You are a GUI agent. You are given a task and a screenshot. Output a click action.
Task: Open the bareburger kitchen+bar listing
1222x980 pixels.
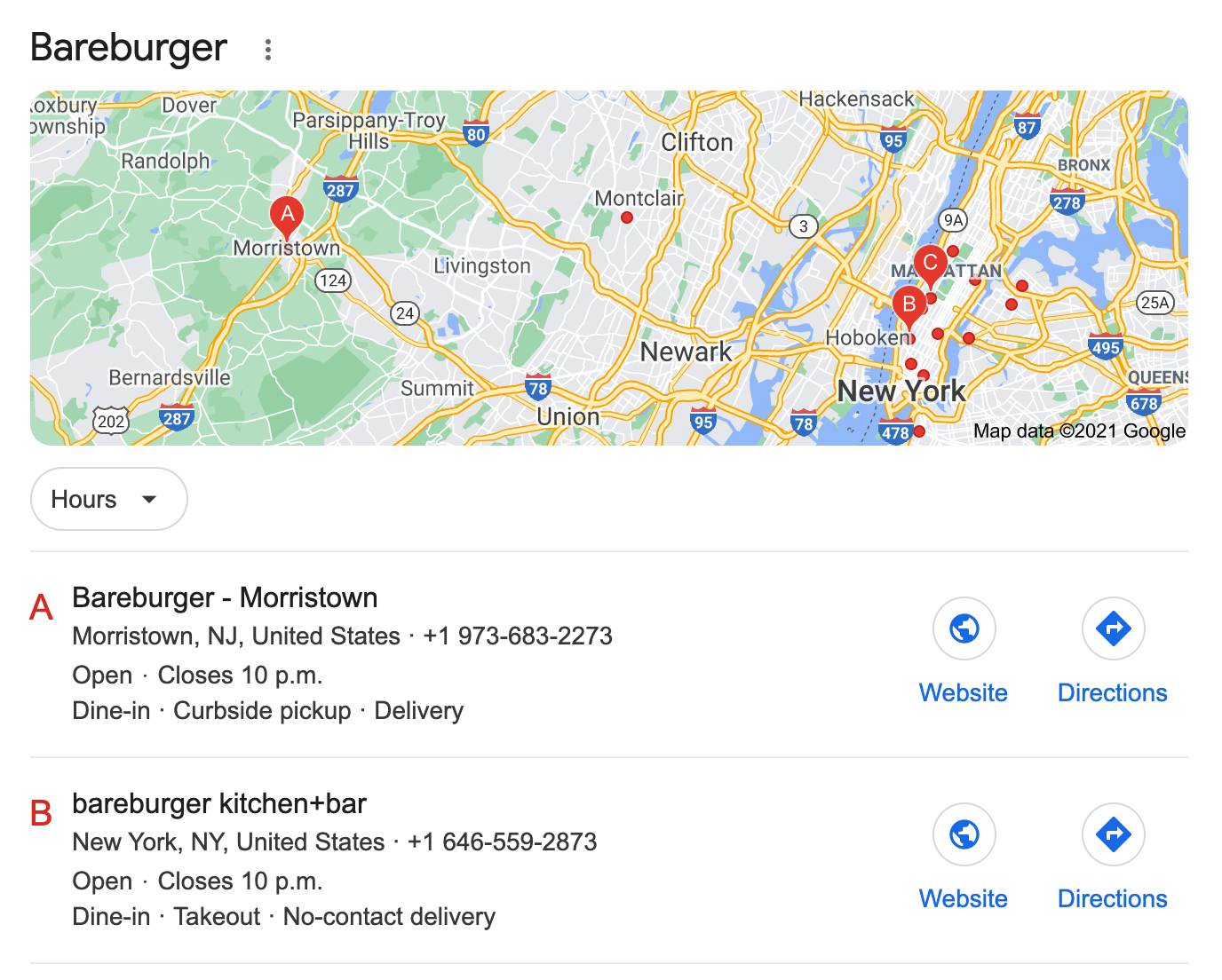(x=218, y=803)
